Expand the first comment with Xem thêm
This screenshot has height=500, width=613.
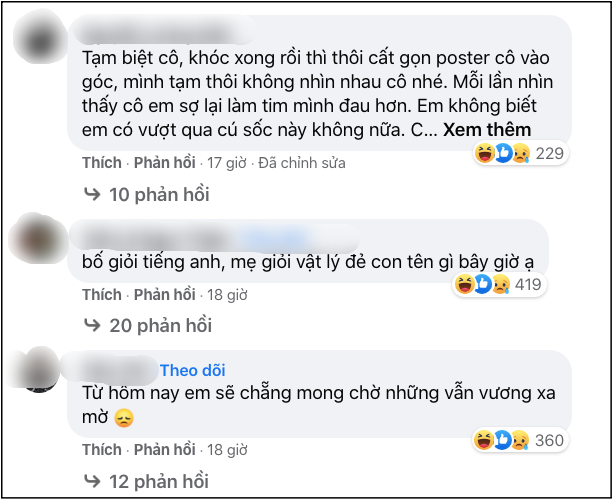click(485, 130)
